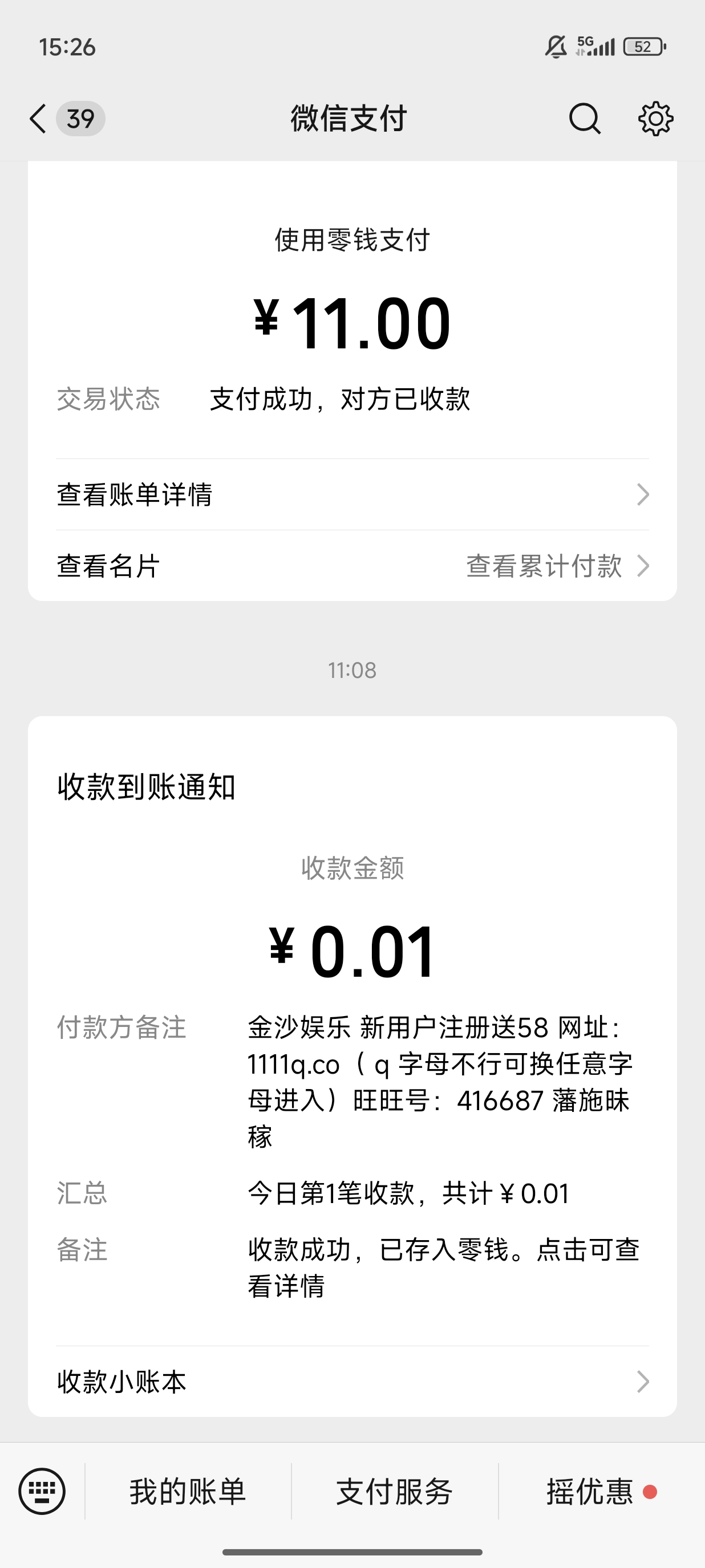Open the 支付服务 menu

pos(395,1491)
